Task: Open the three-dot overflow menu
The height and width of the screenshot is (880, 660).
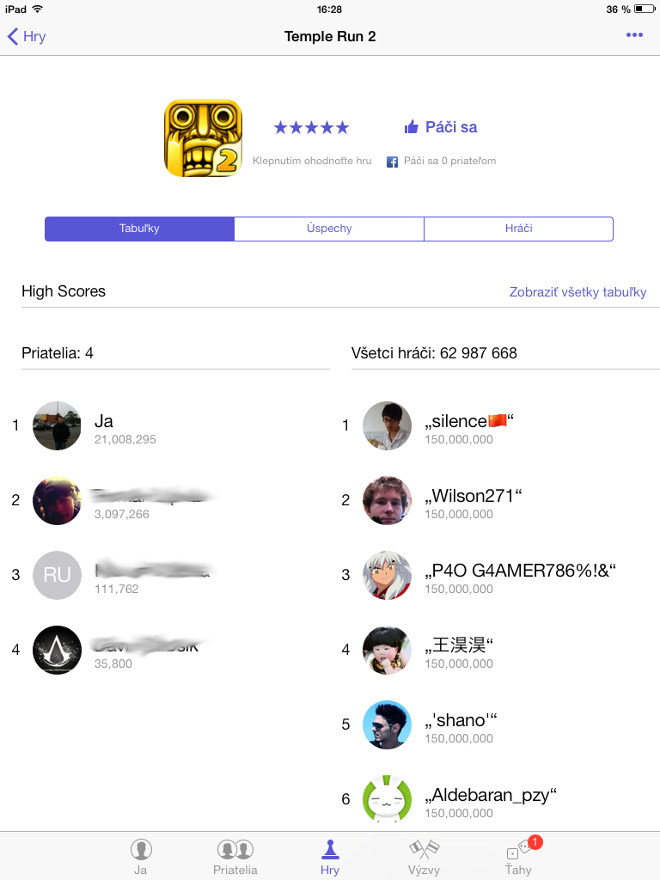Action: point(634,35)
